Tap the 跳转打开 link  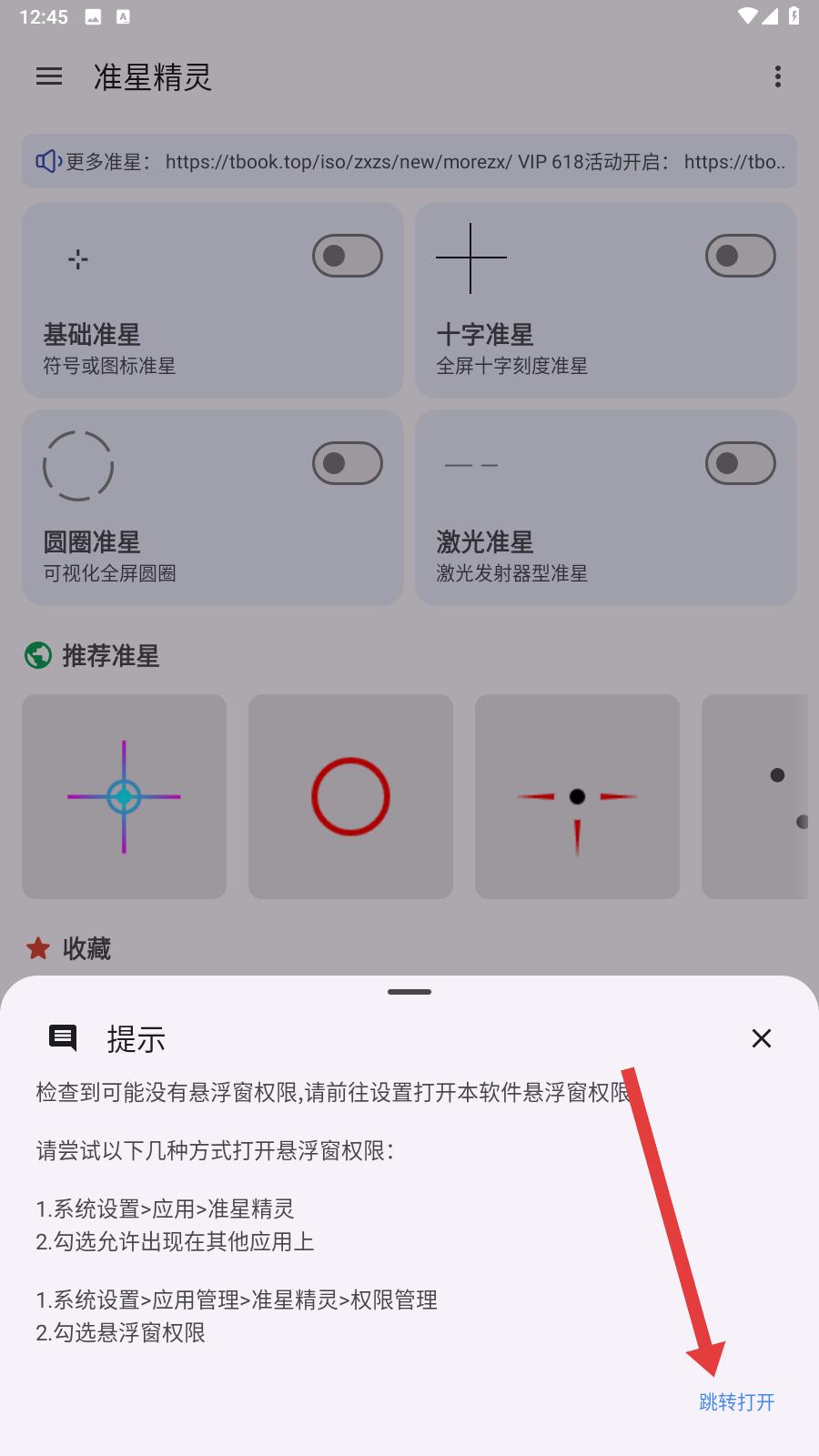pyautogui.click(x=736, y=1401)
